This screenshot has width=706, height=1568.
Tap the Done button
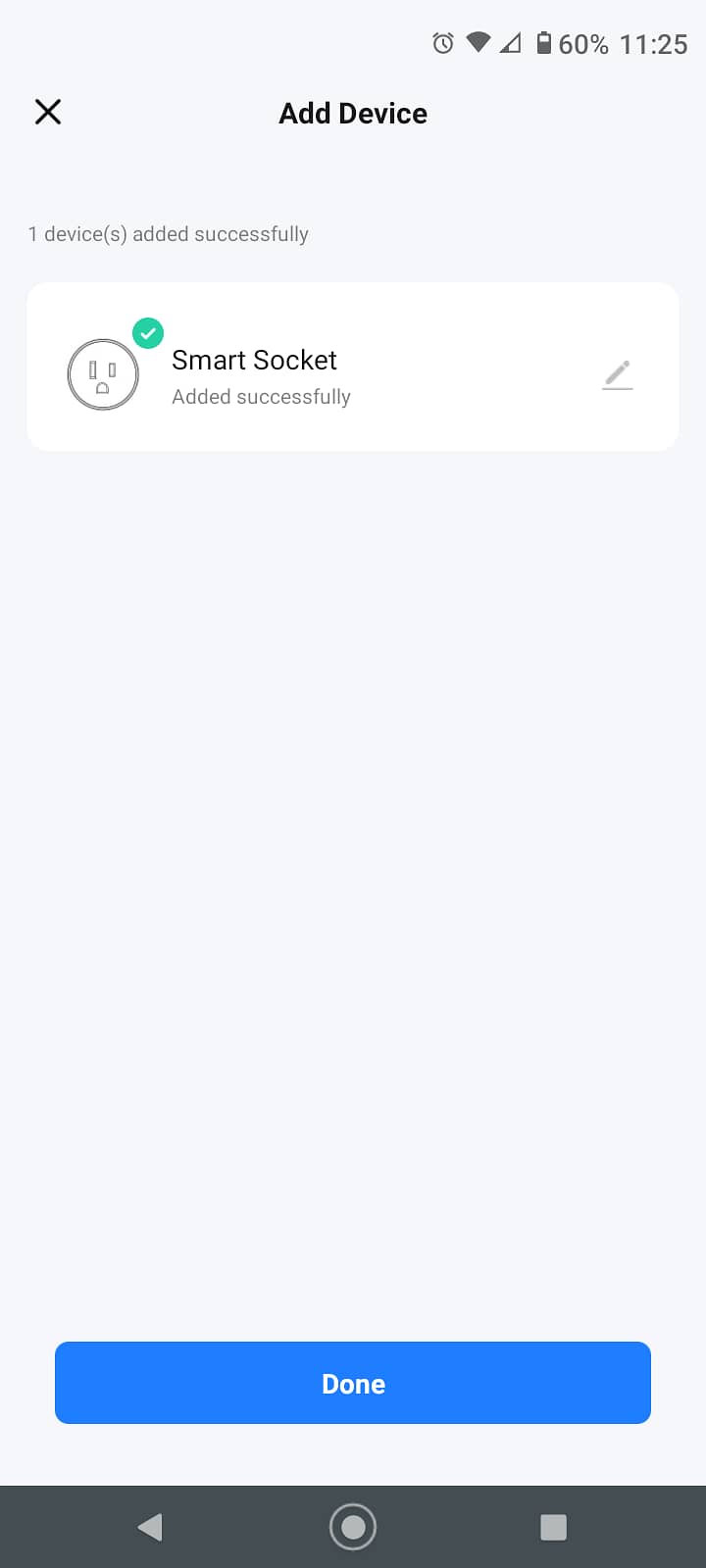pyautogui.click(x=353, y=1383)
